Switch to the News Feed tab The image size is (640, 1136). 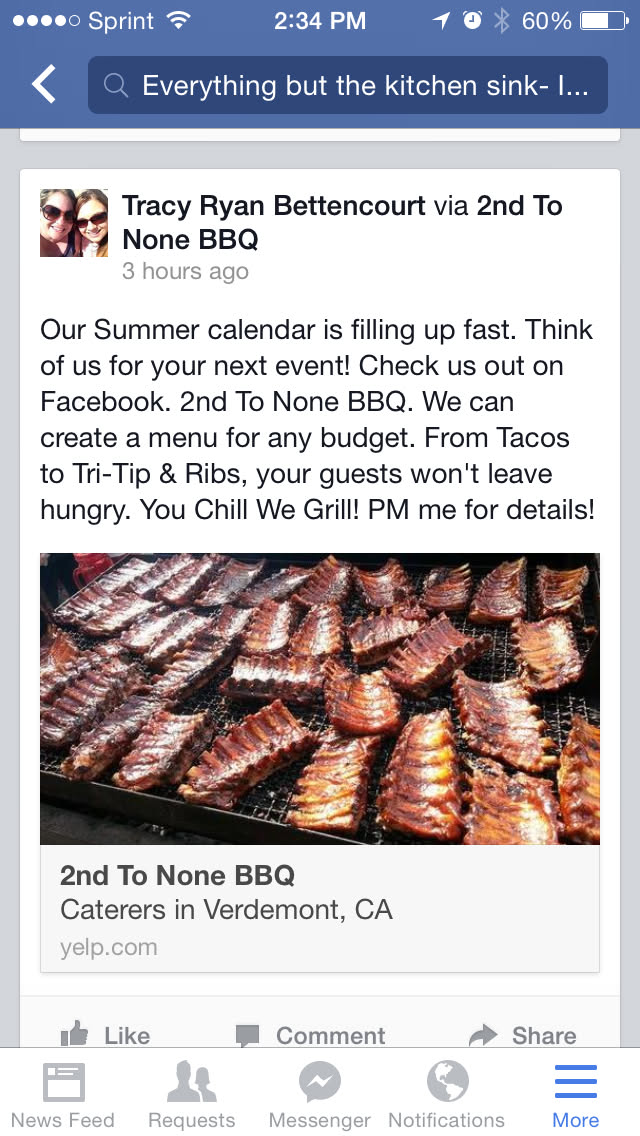click(x=63, y=1095)
